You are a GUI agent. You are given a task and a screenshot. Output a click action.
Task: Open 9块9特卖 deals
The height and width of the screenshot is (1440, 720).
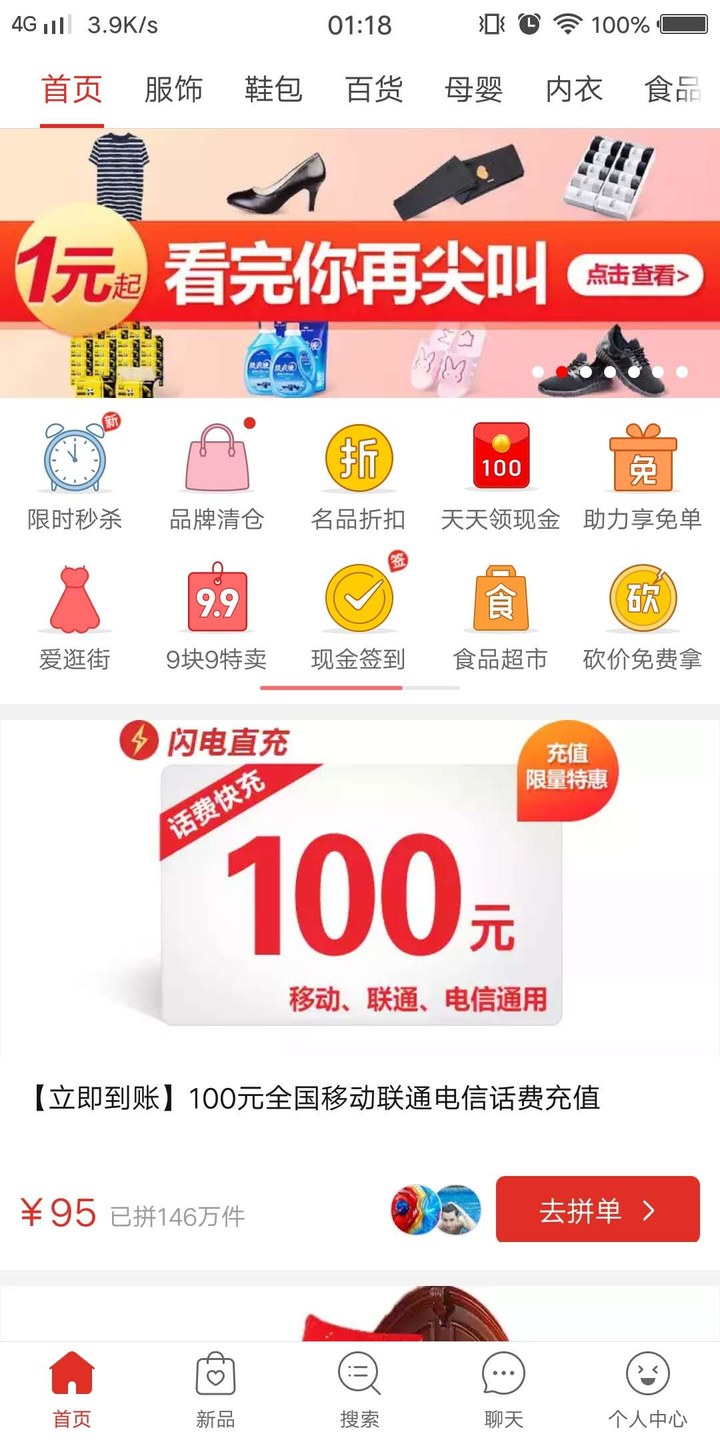click(x=216, y=617)
